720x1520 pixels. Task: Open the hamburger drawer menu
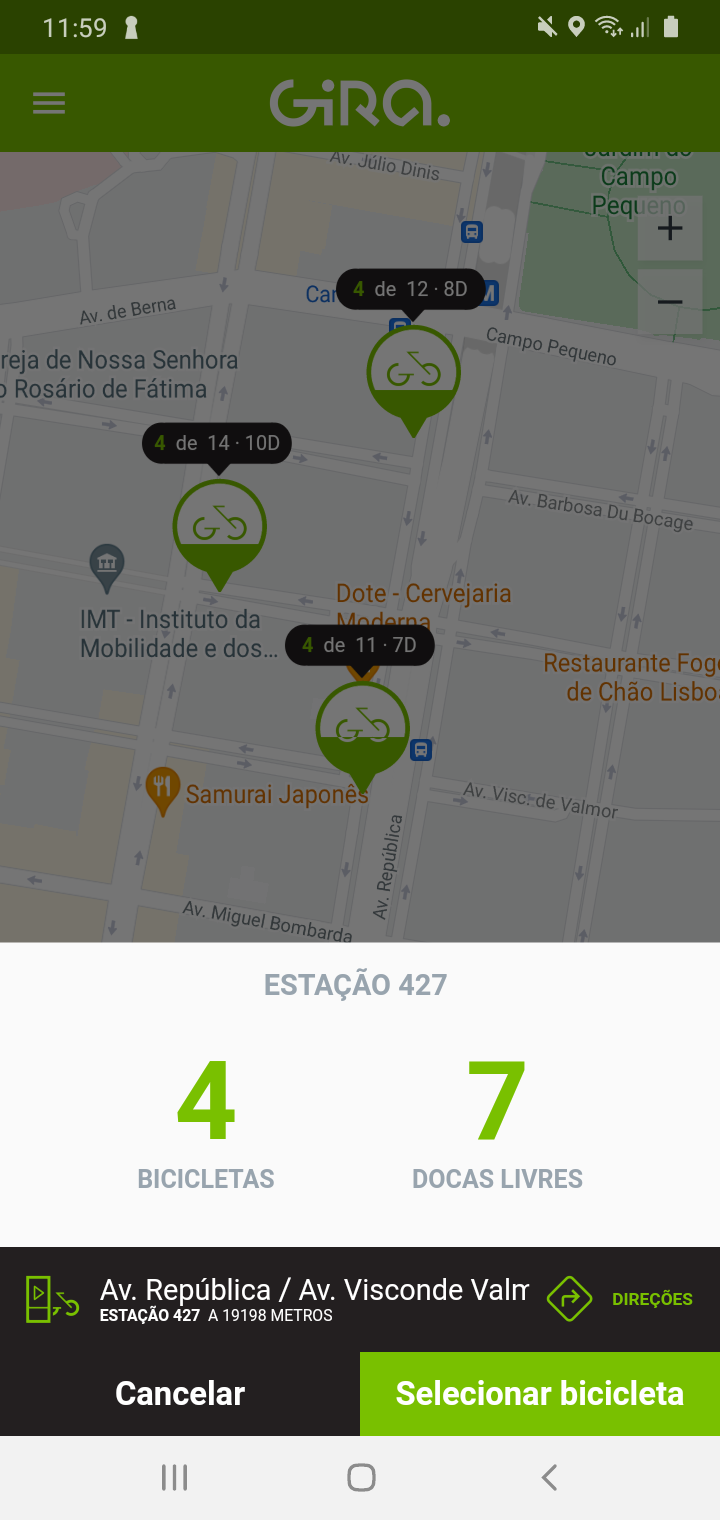tap(49, 103)
